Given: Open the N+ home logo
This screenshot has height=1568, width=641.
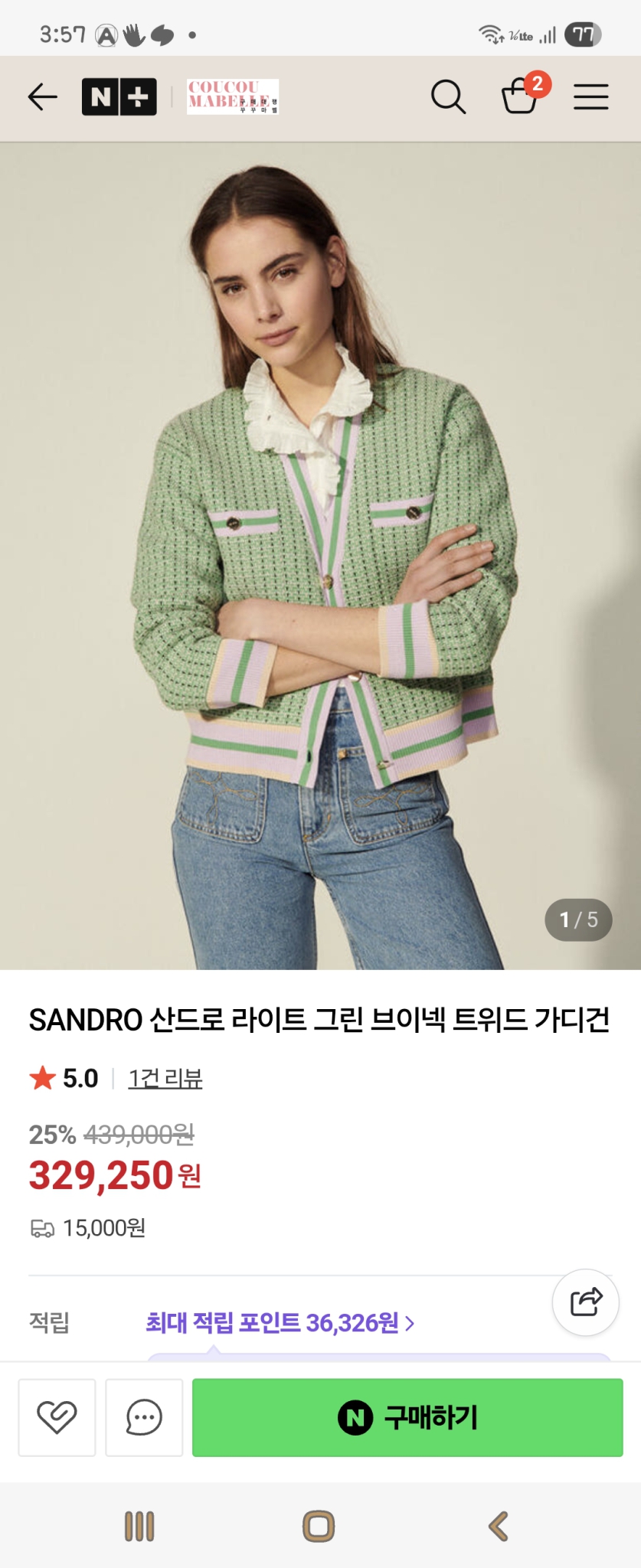Looking at the screenshot, I should 119,97.
